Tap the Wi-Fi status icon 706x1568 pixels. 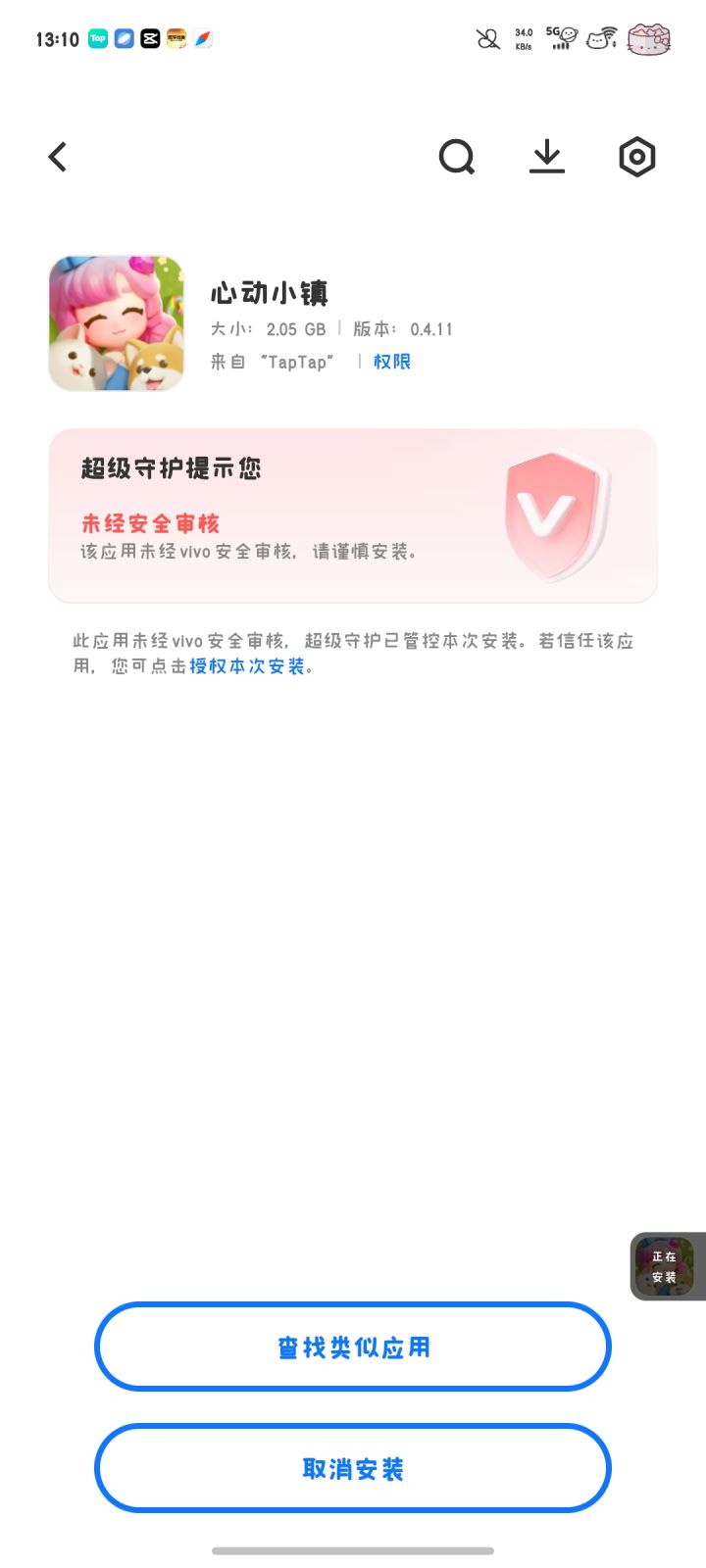(602, 39)
